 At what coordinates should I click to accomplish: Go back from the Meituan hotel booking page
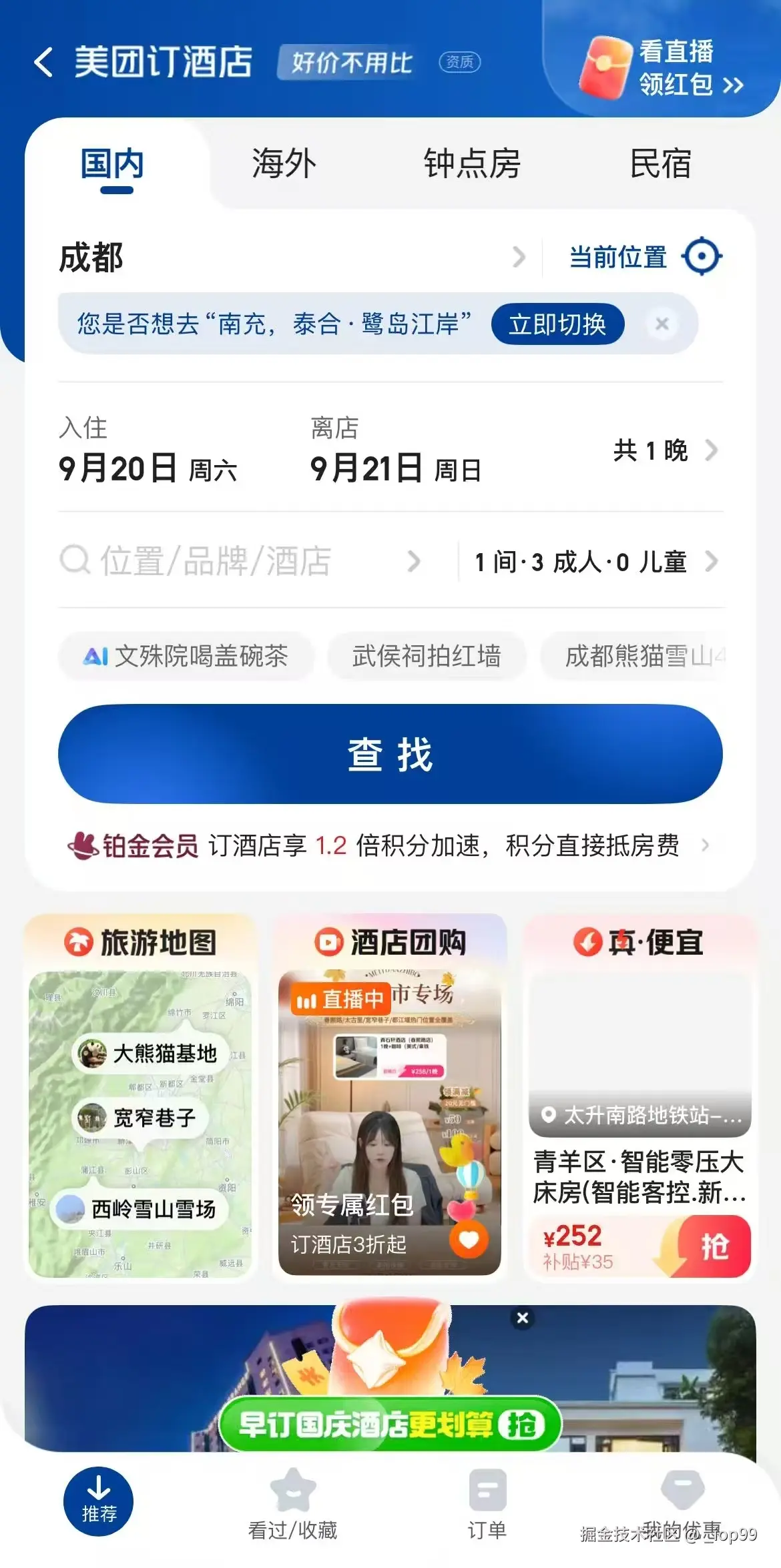tap(43, 63)
